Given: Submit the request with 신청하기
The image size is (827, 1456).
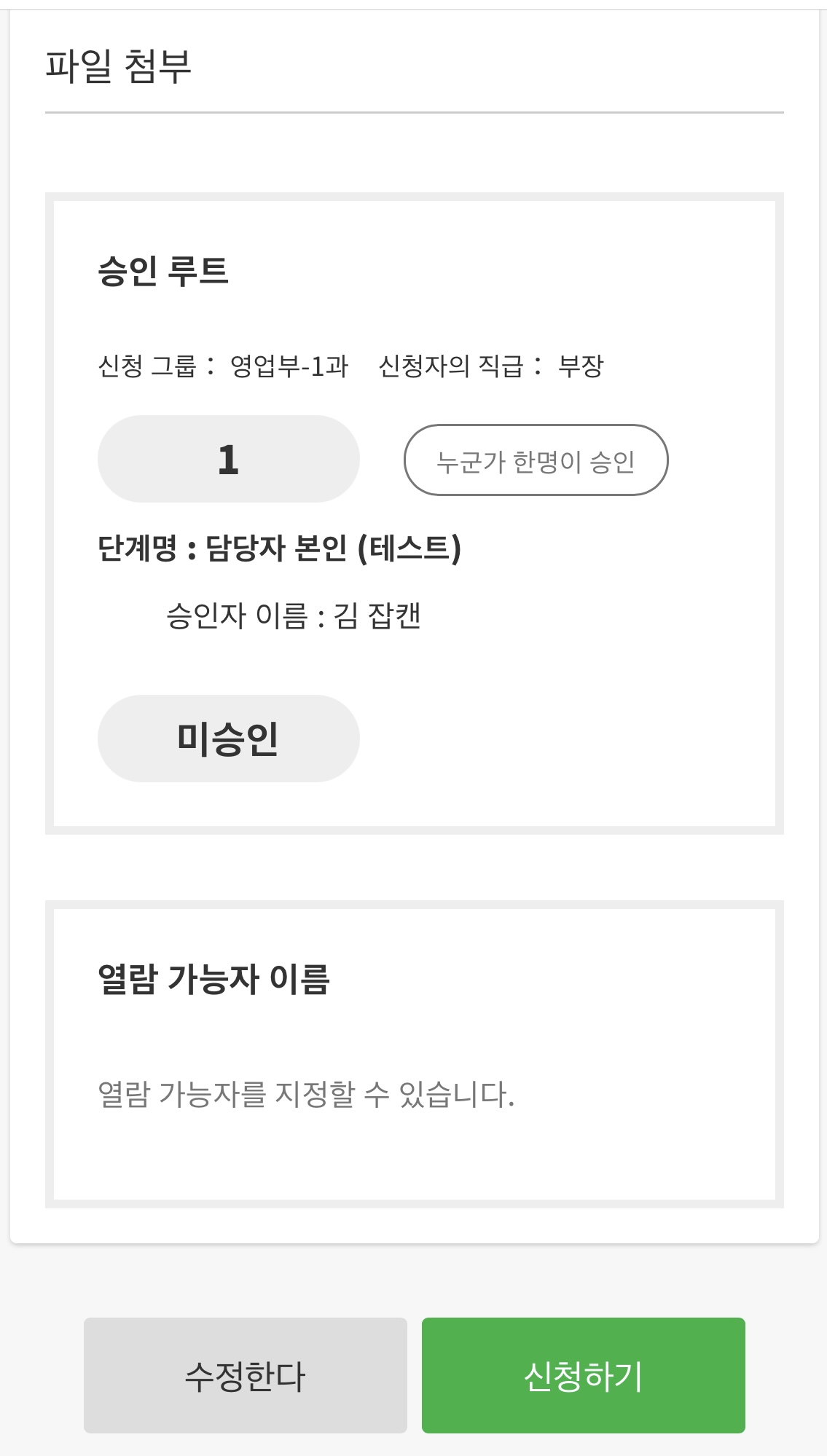Looking at the screenshot, I should 583,1375.
